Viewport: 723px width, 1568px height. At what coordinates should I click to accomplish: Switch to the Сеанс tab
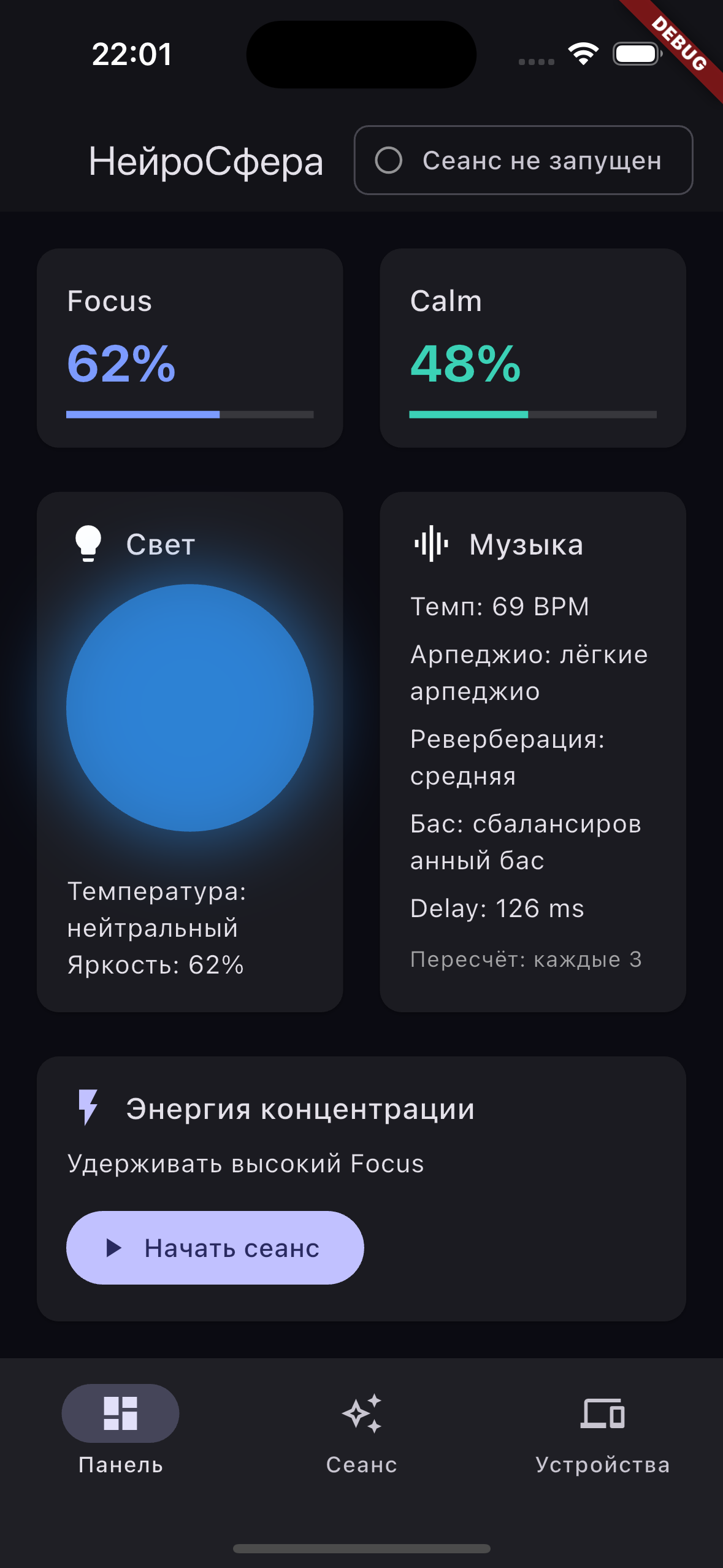(x=362, y=1435)
